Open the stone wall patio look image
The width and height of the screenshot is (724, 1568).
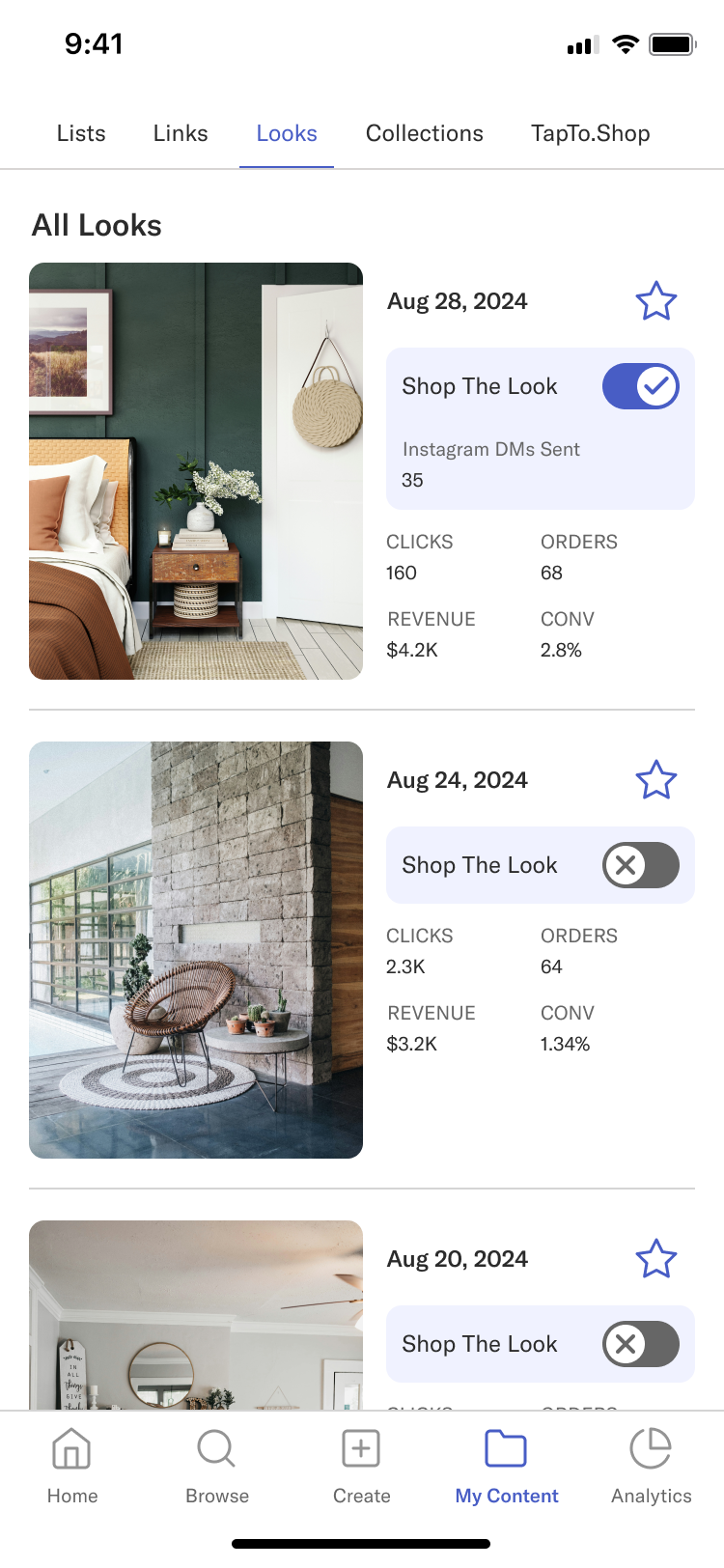tap(196, 950)
